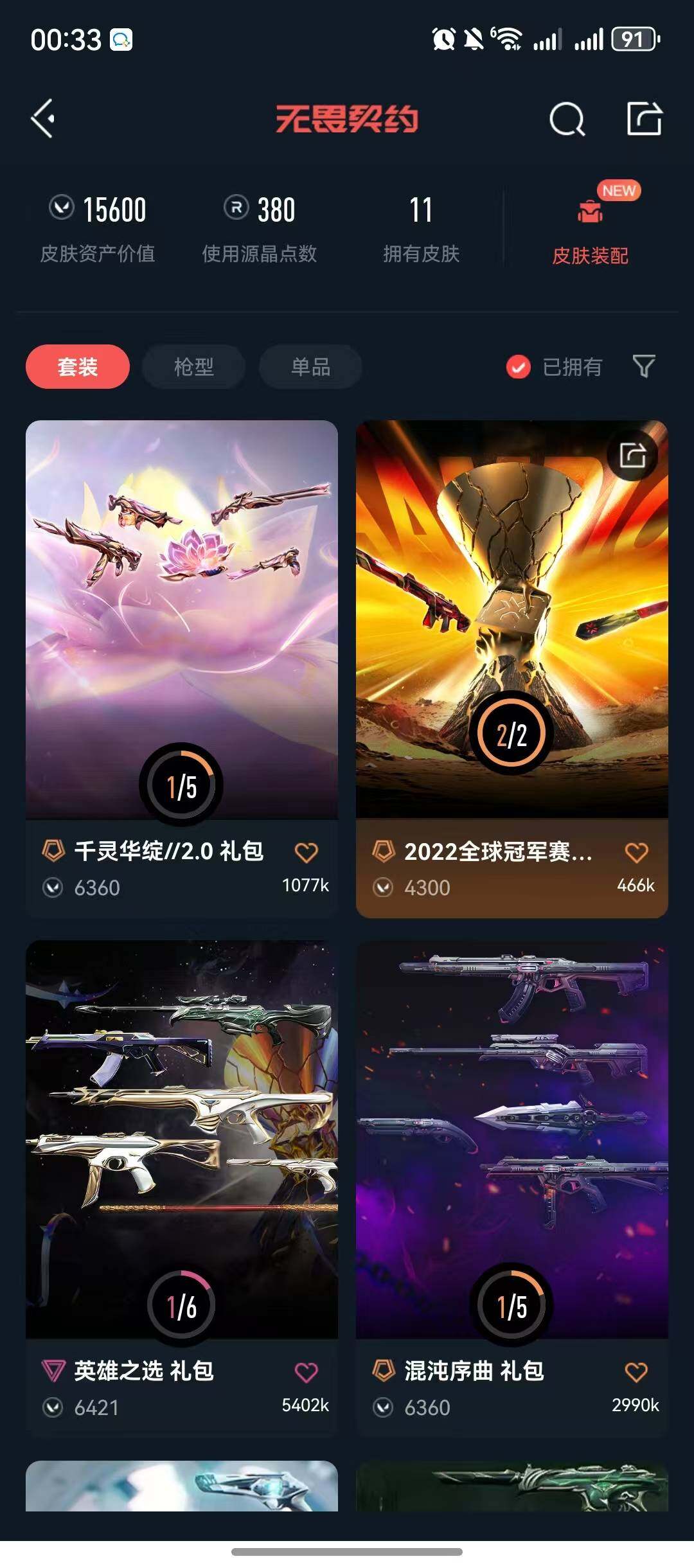Open the search icon in the header
694x1568 pixels.
[x=567, y=119]
